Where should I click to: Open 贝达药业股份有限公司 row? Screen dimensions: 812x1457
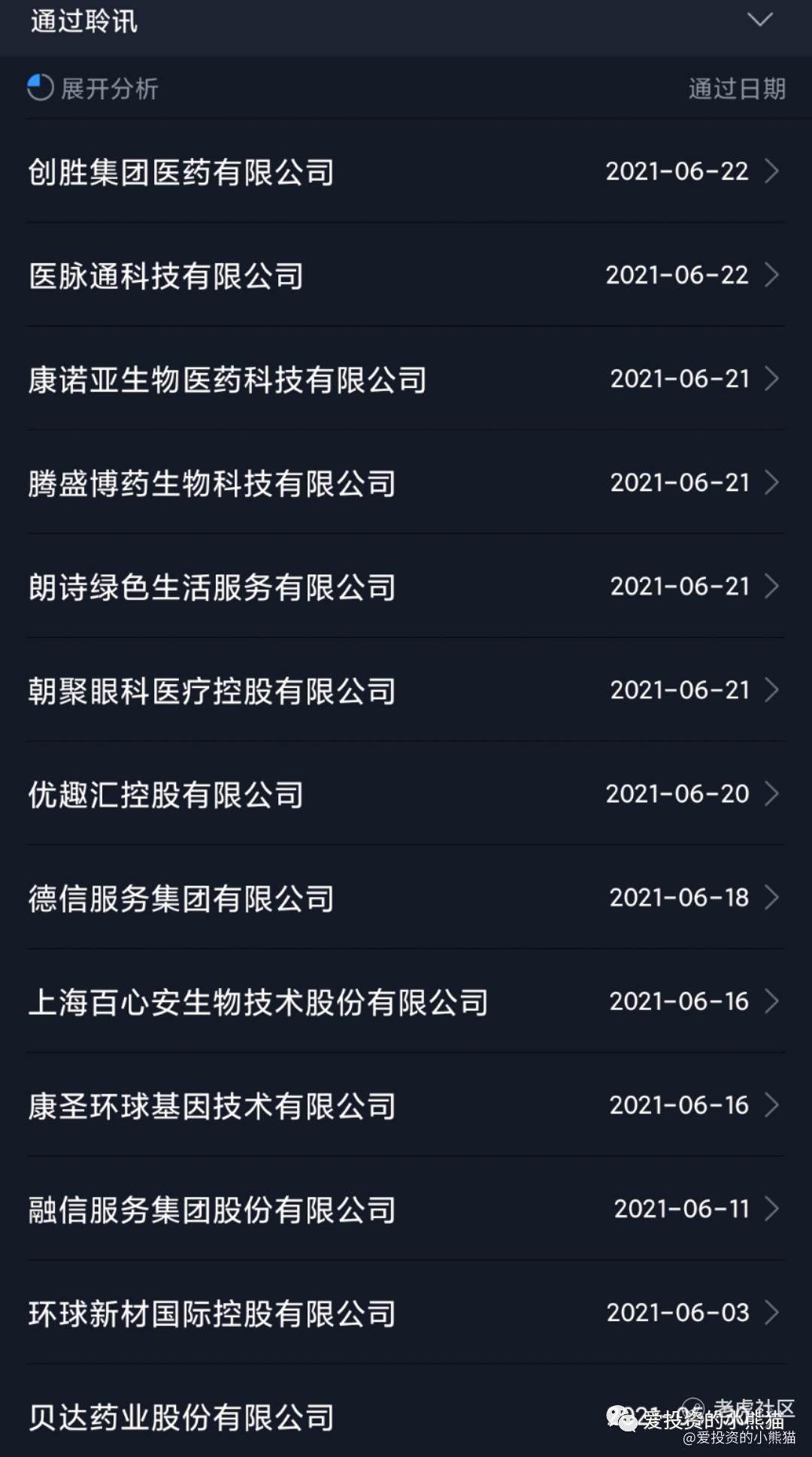pyautogui.click(x=406, y=1412)
